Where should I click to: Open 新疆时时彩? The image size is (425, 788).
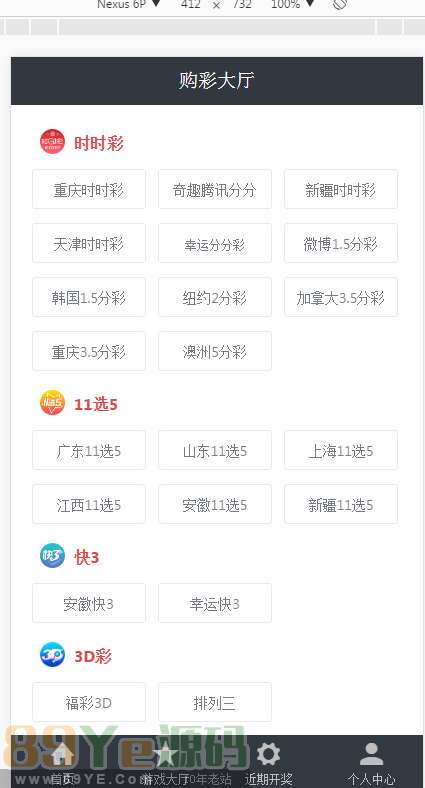click(341, 189)
